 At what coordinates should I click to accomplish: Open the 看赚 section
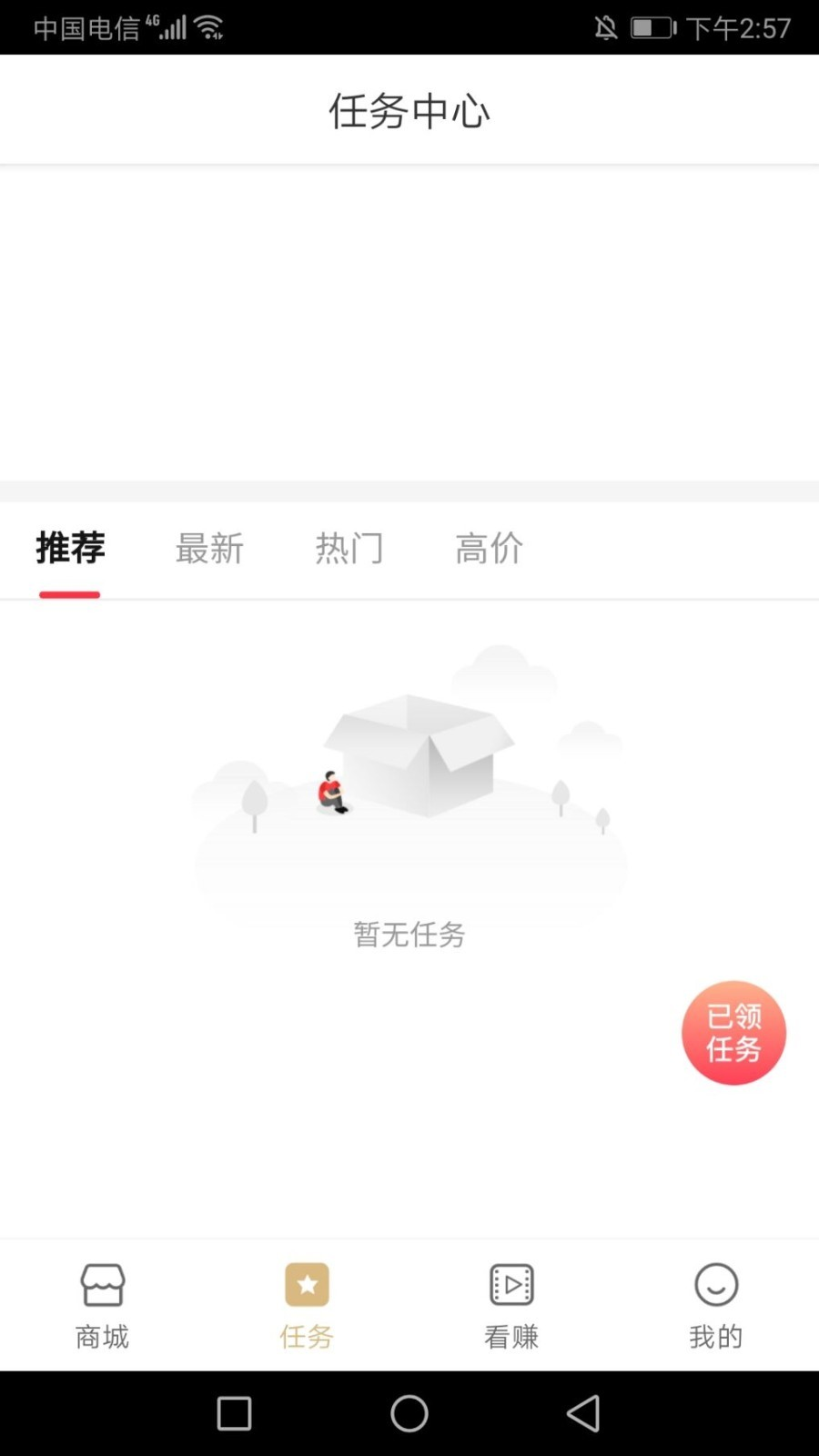click(x=511, y=1306)
